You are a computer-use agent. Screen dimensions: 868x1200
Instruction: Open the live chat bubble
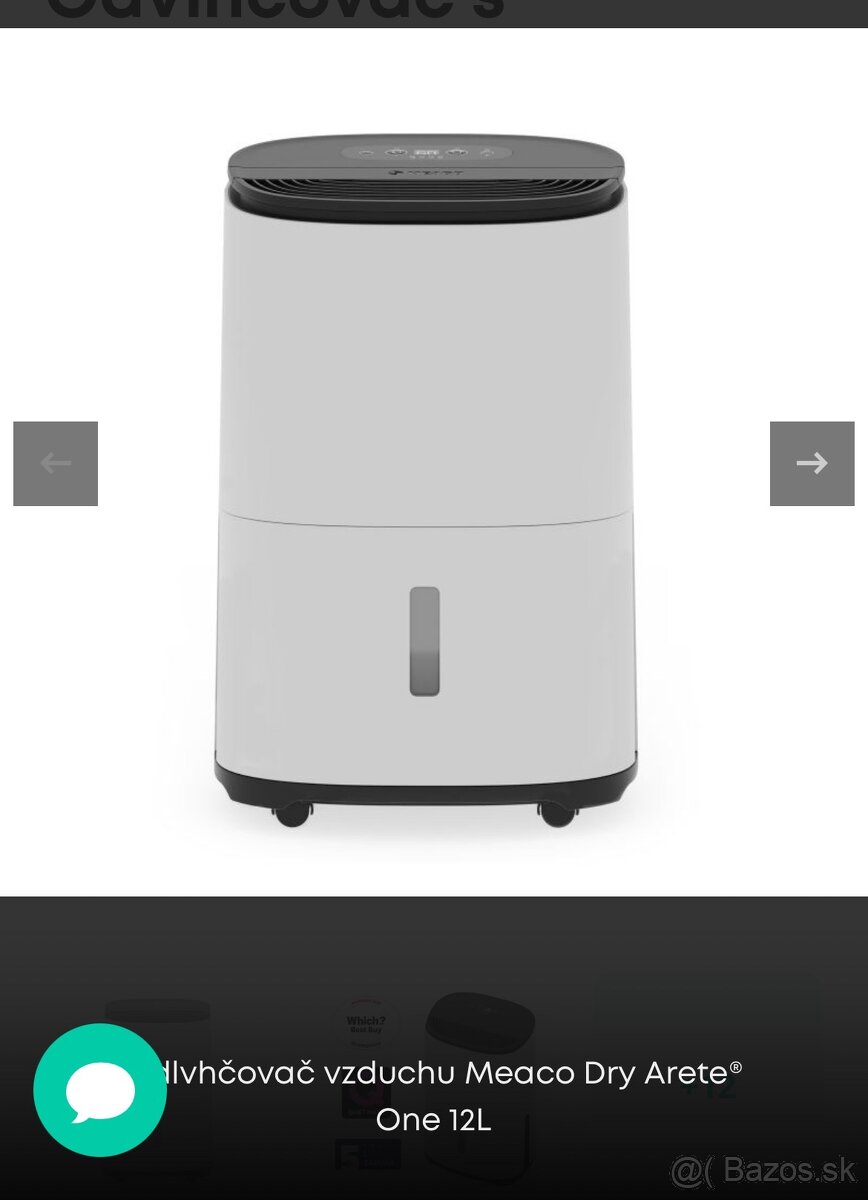click(100, 1090)
